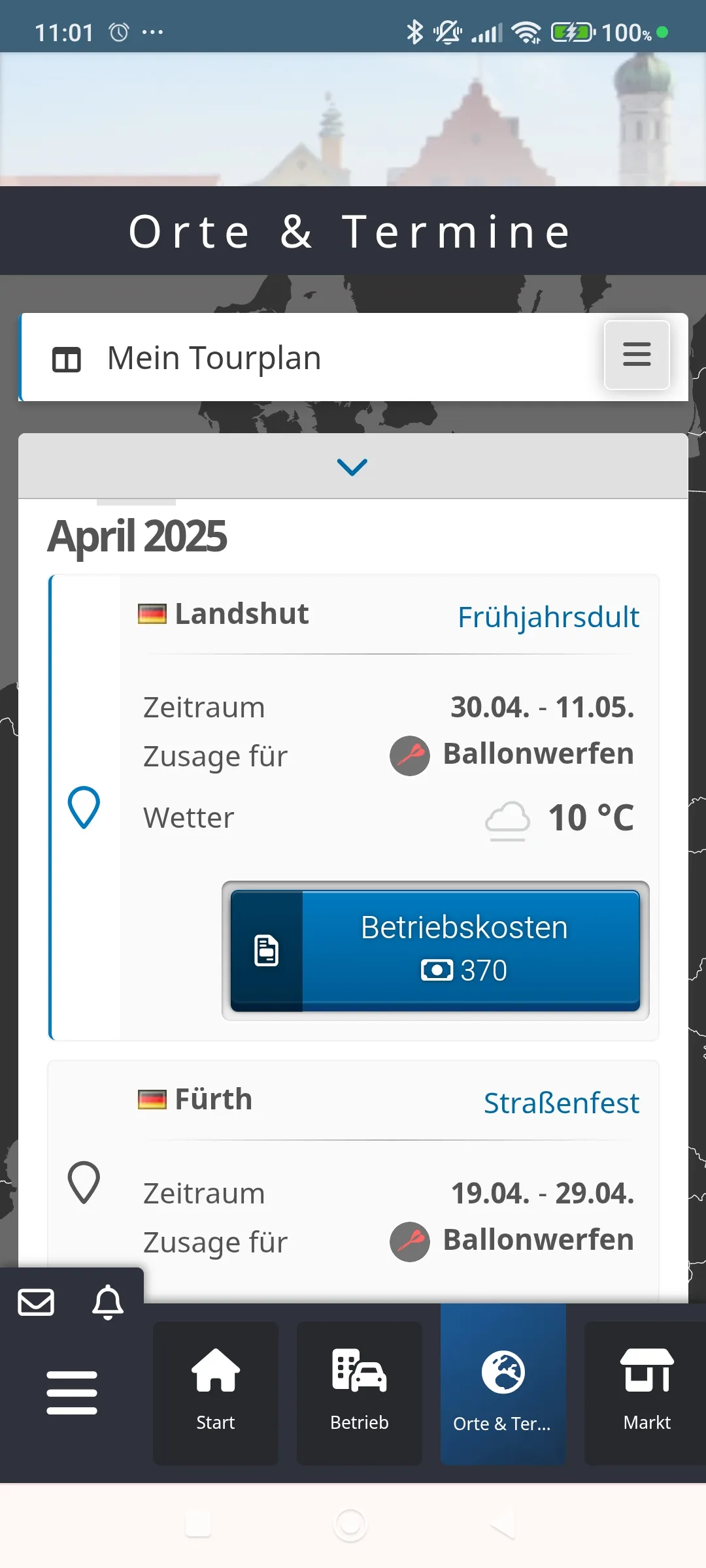The height and width of the screenshot is (1568, 706).
Task: Expand the collapsed panel with the chevron
Action: coord(352,466)
